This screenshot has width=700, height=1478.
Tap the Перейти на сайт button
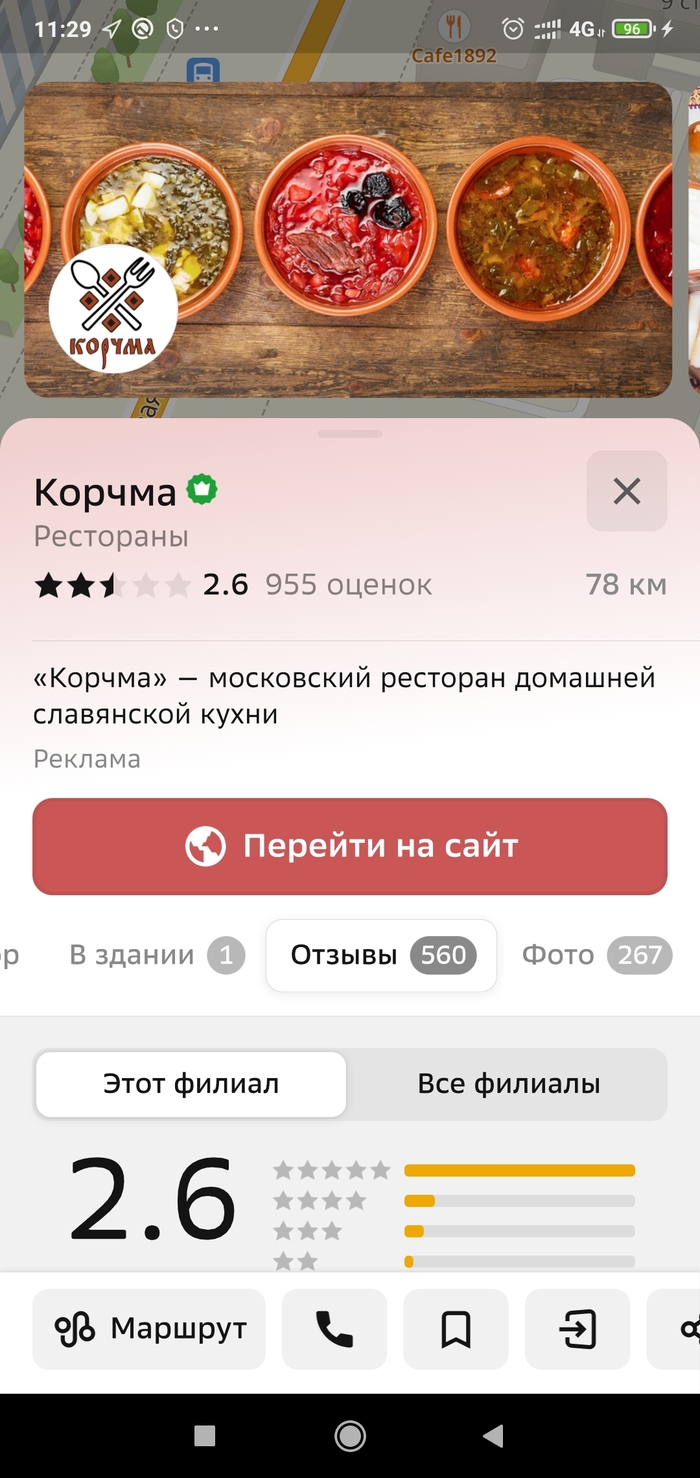coord(349,846)
